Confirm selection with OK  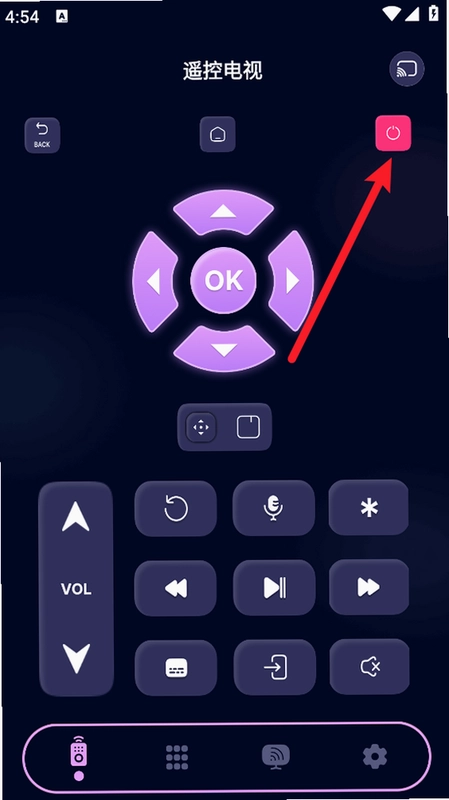pos(223,280)
